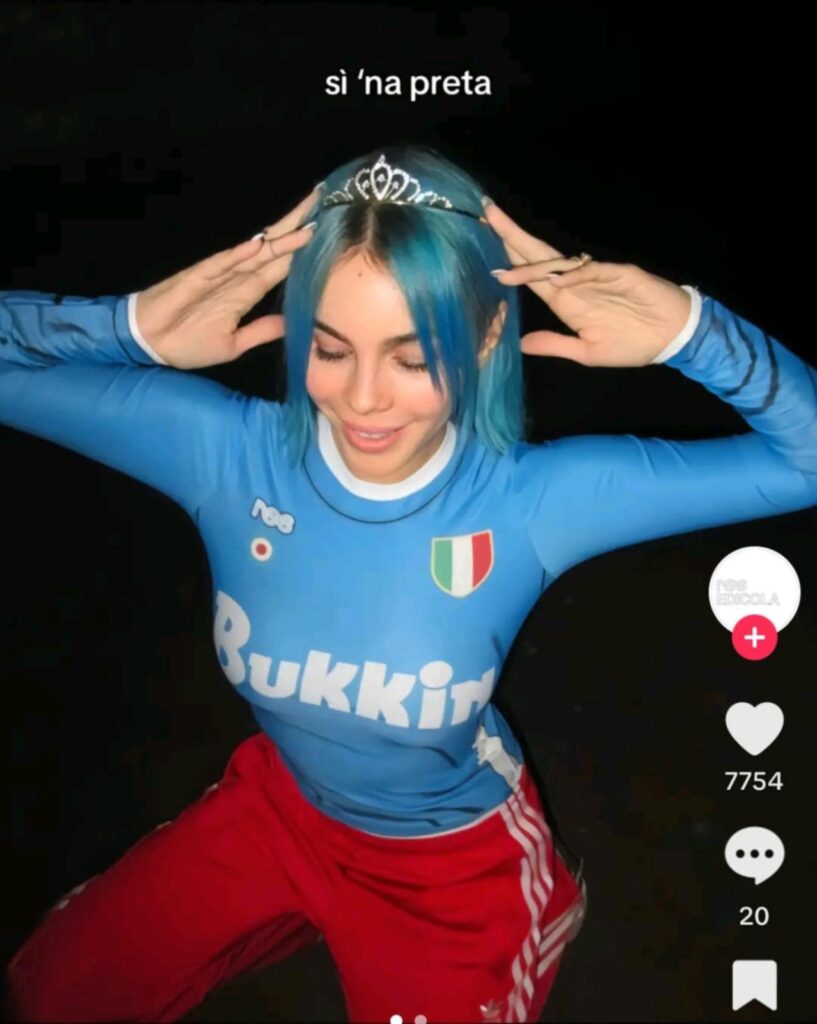Follow the creator with the plus button
The width and height of the screenshot is (817, 1024).
pos(754,638)
